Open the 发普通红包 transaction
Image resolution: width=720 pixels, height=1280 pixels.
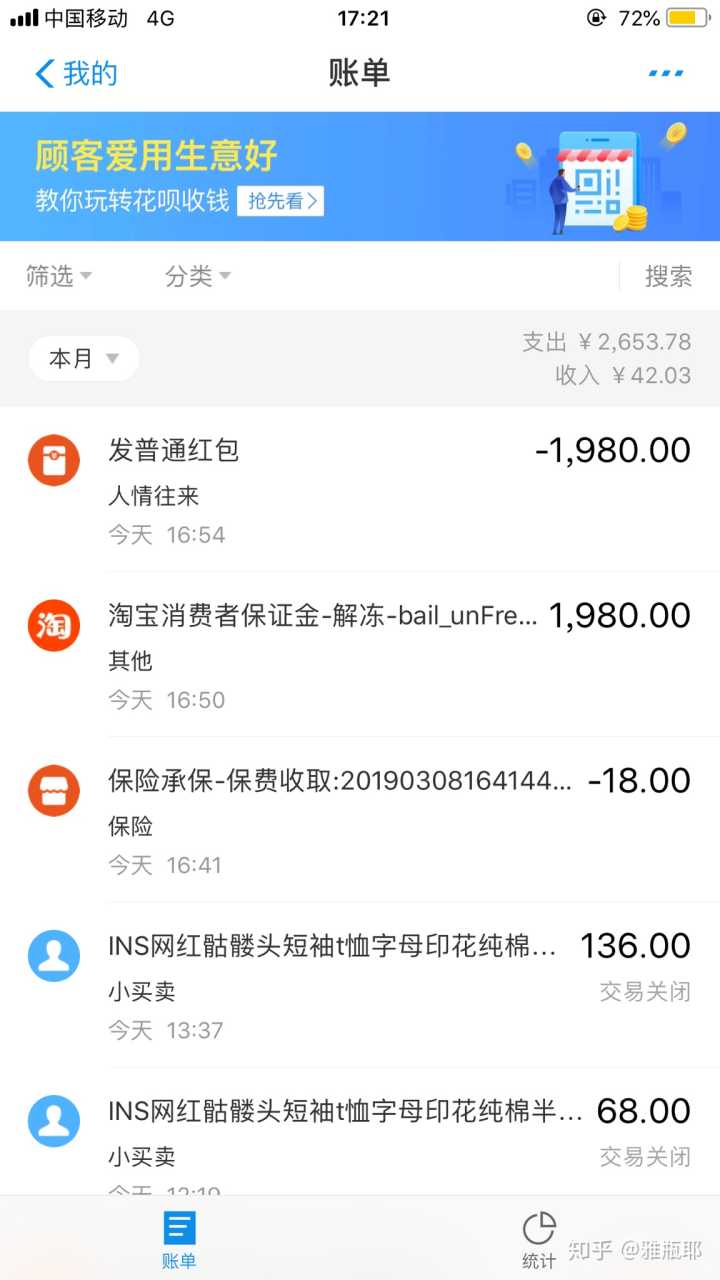click(x=360, y=489)
